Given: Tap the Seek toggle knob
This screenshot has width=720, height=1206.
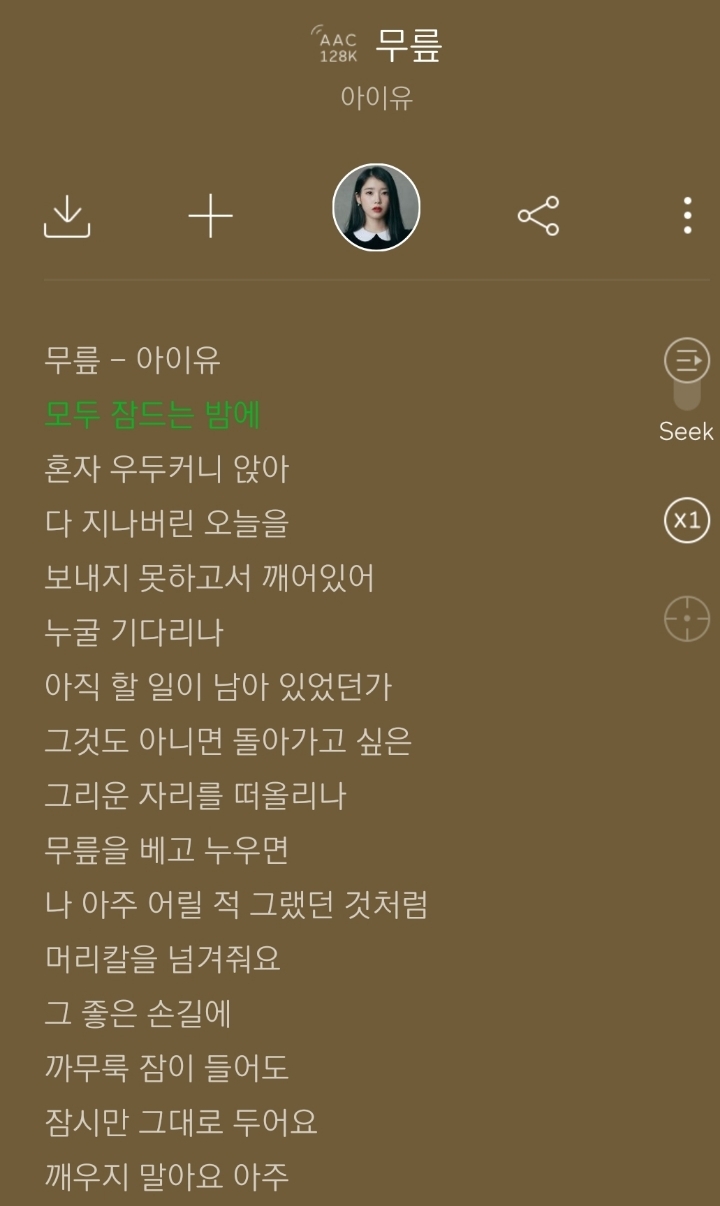Looking at the screenshot, I should coord(685,398).
